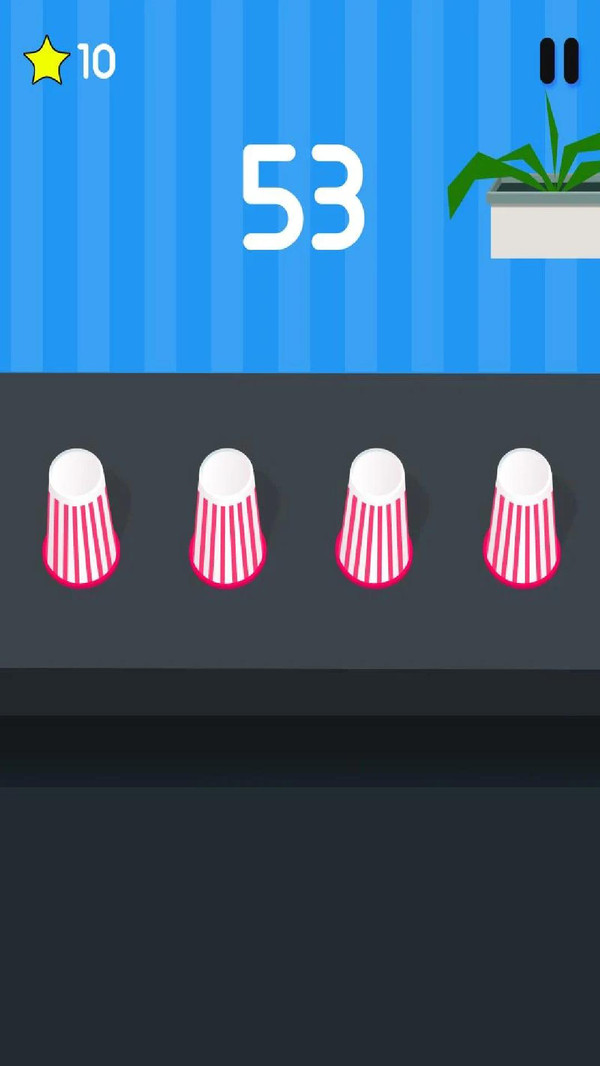Pause the game

click(559, 61)
